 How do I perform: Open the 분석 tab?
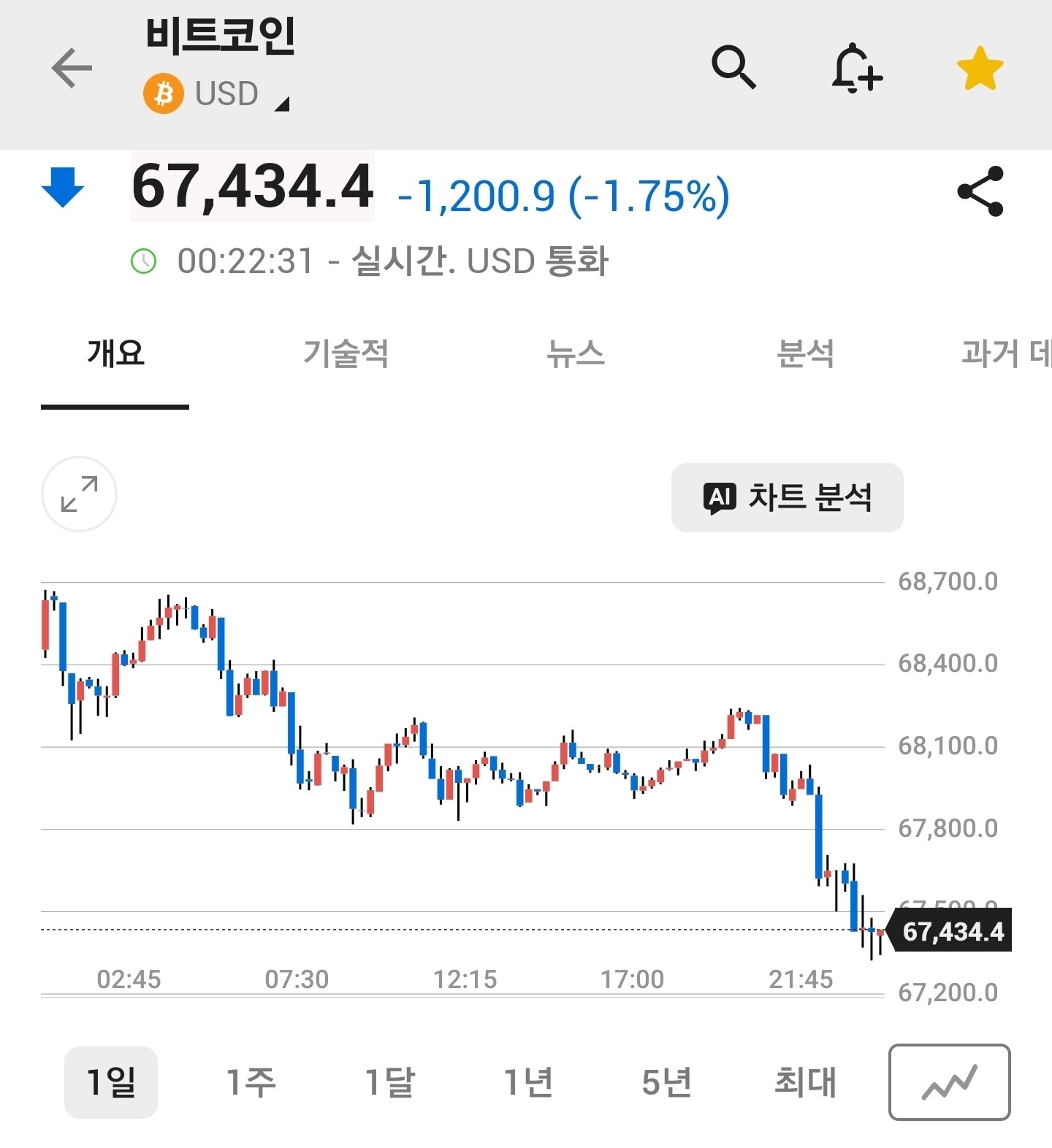coord(805,354)
